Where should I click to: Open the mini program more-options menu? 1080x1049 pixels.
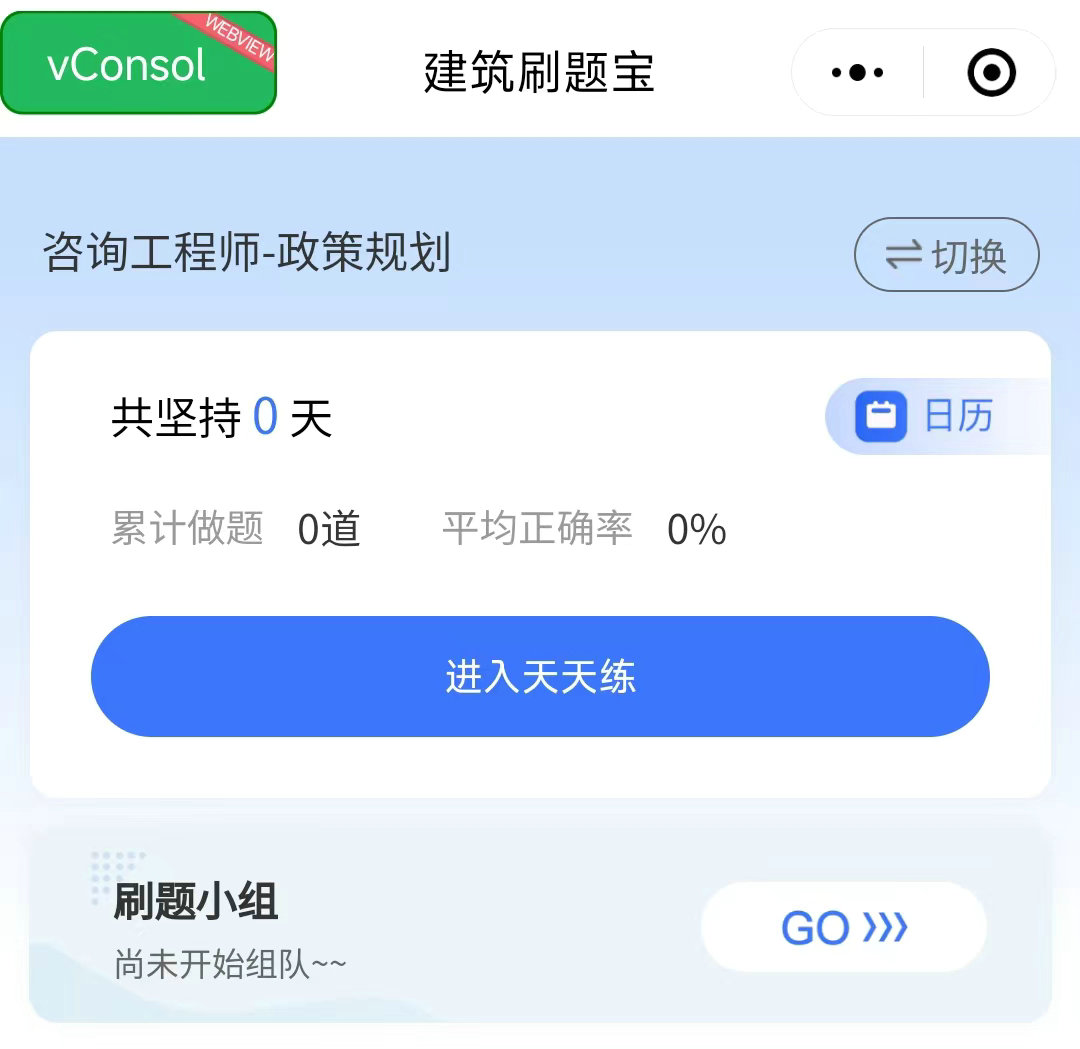click(857, 72)
